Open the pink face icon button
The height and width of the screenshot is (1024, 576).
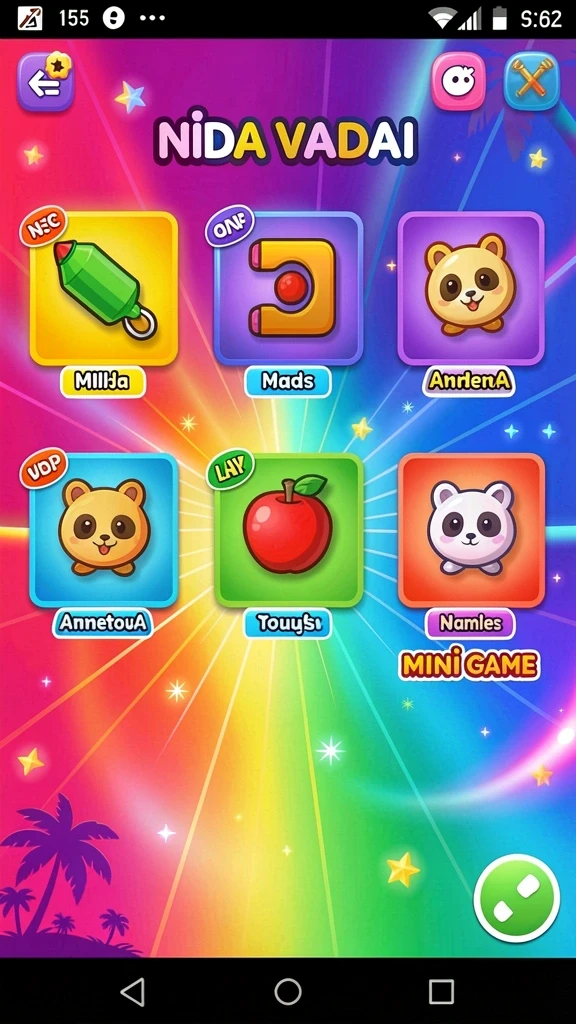click(x=458, y=81)
